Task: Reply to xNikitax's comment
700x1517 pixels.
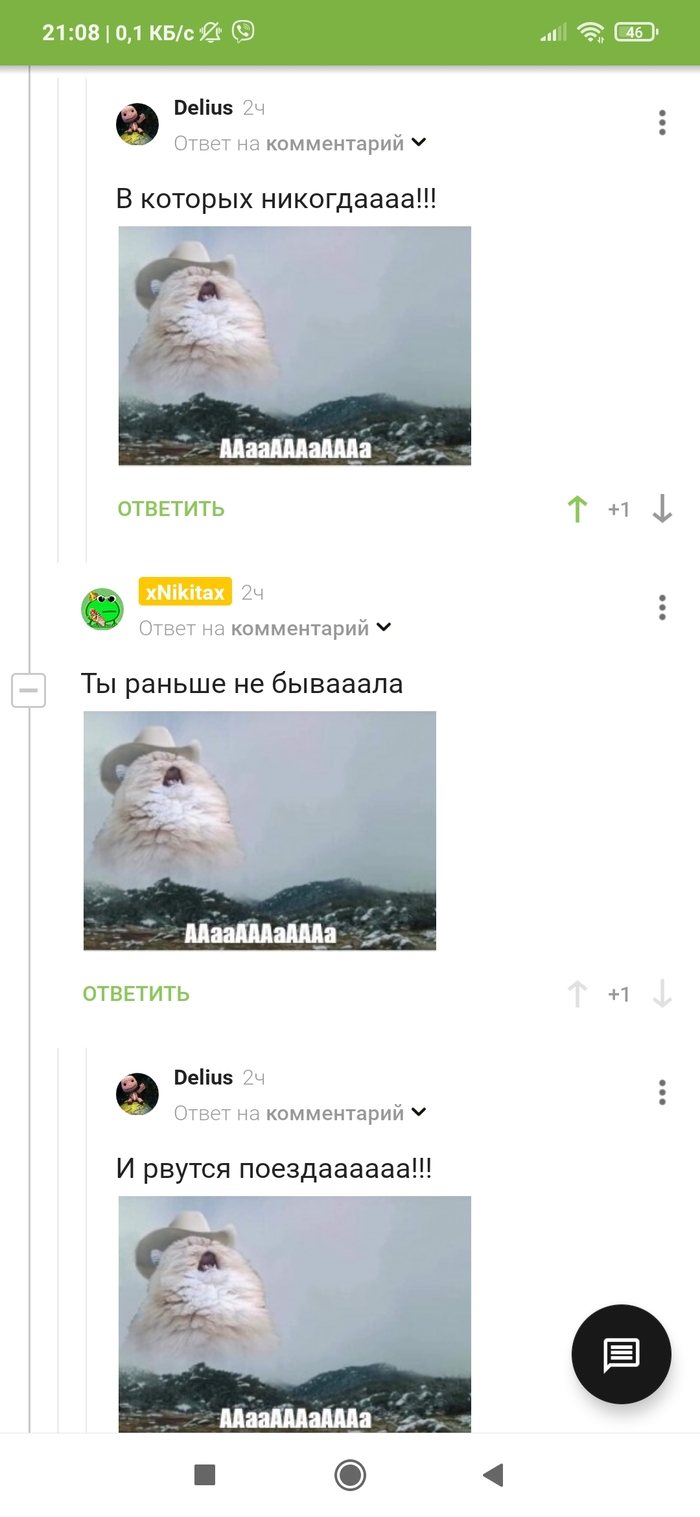Action: [x=136, y=994]
